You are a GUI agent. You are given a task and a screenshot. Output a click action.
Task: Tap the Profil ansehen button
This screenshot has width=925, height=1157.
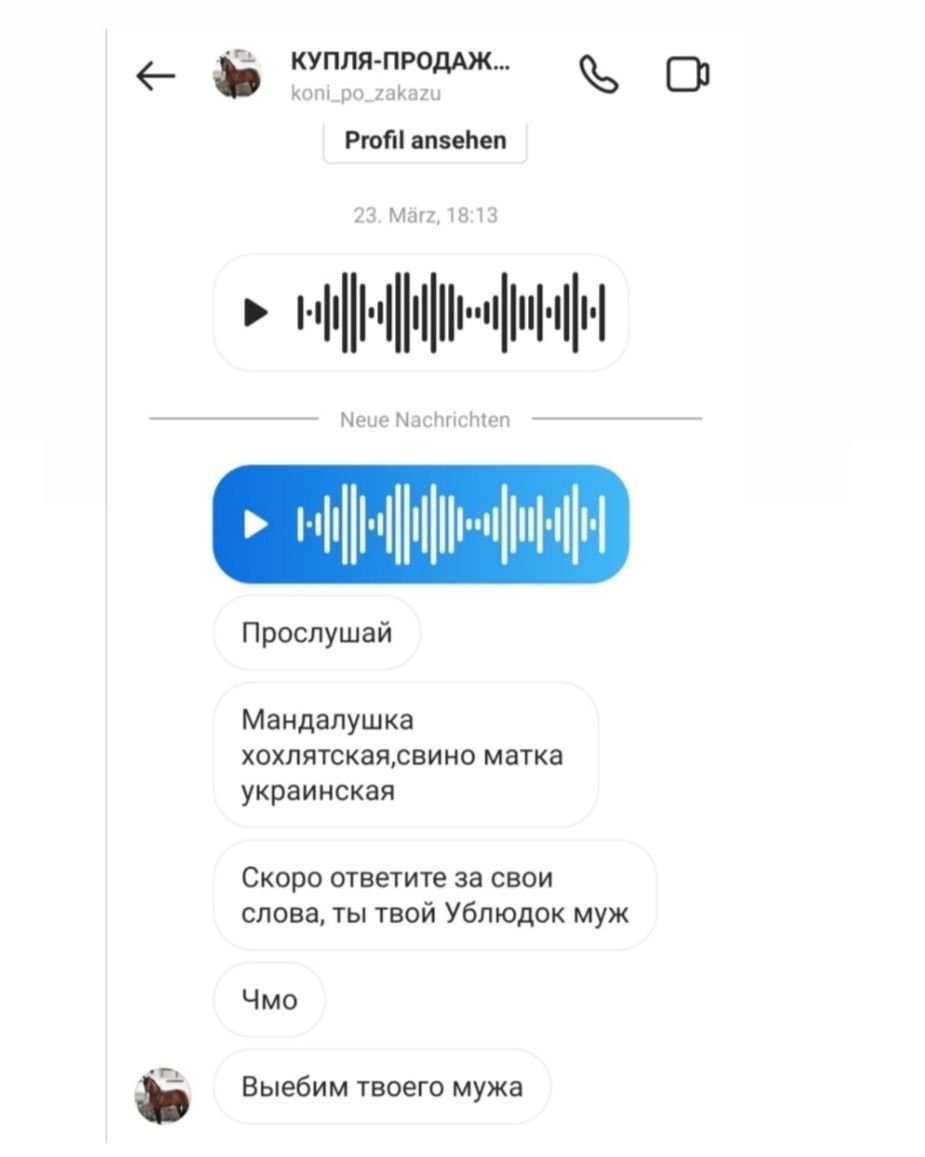tap(425, 141)
